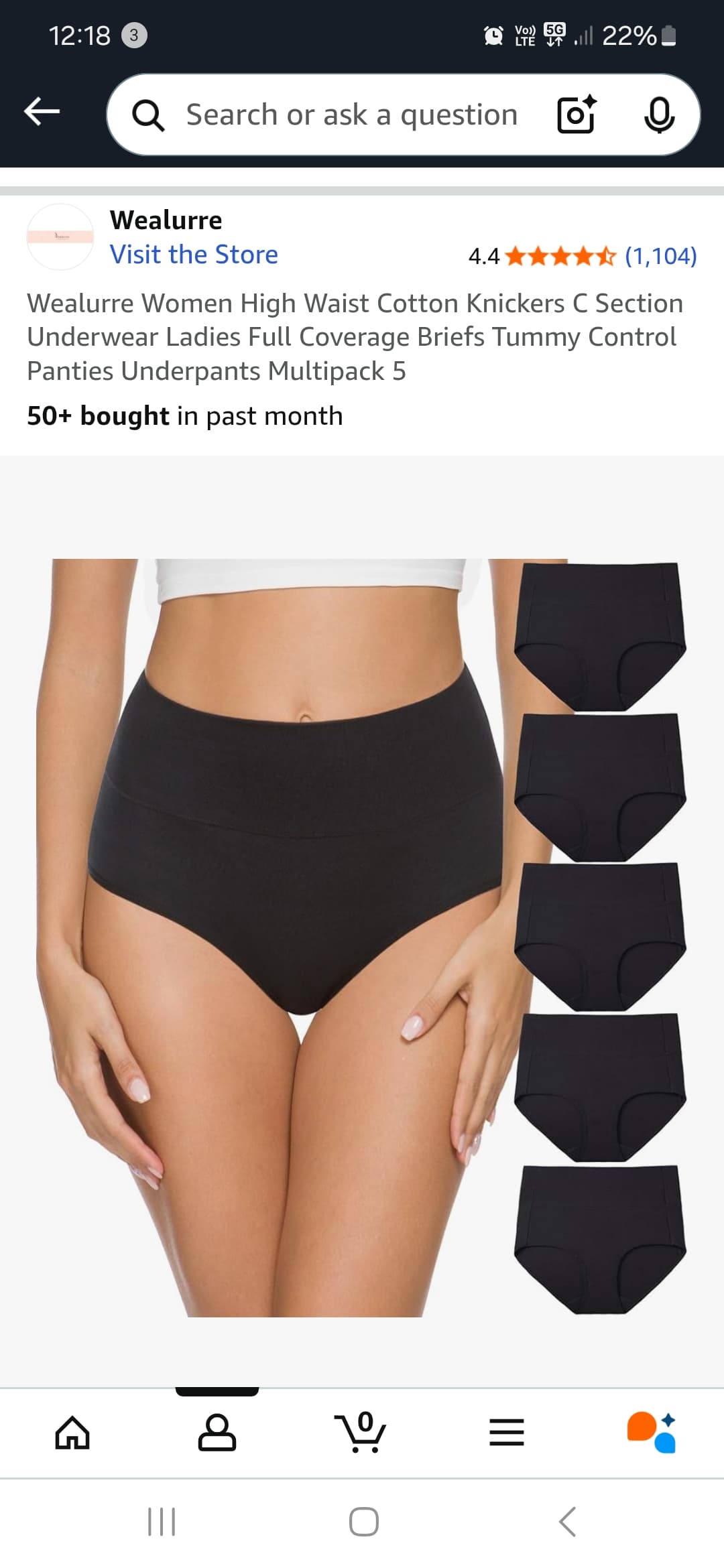Switch to the Home tab
This screenshot has height=1568, width=724.
[x=72, y=1433]
